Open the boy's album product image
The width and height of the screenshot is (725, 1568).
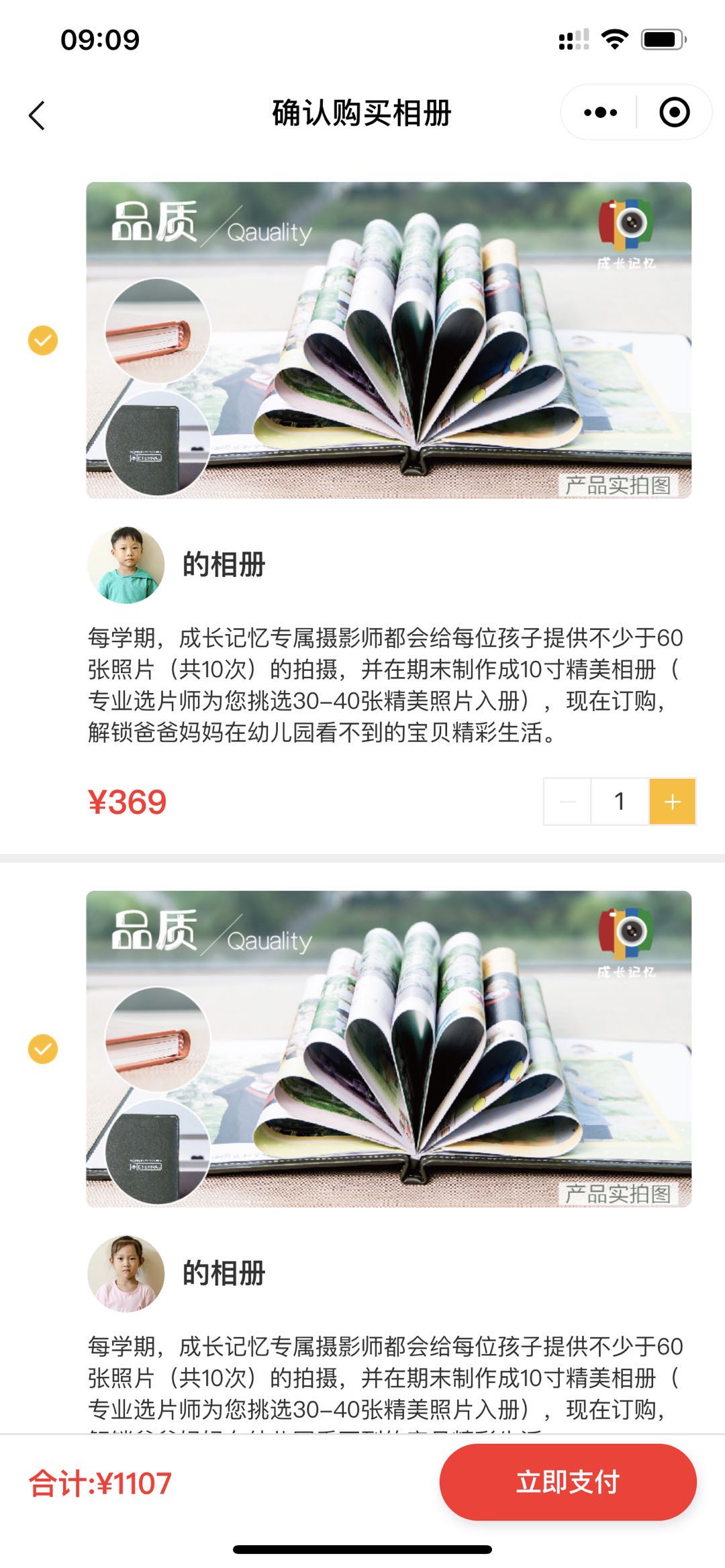point(389,340)
